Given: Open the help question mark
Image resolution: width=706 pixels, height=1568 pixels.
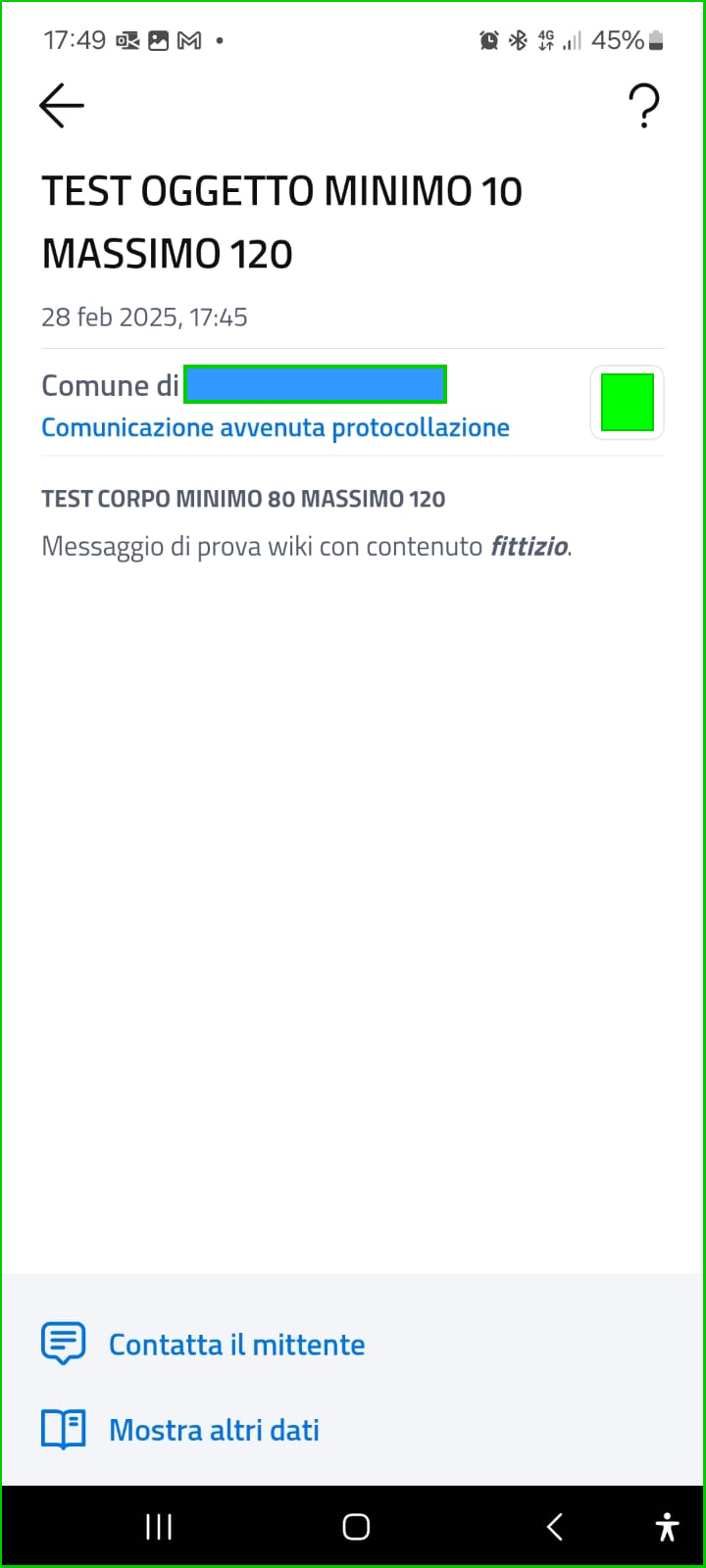Looking at the screenshot, I should coord(644,106).
